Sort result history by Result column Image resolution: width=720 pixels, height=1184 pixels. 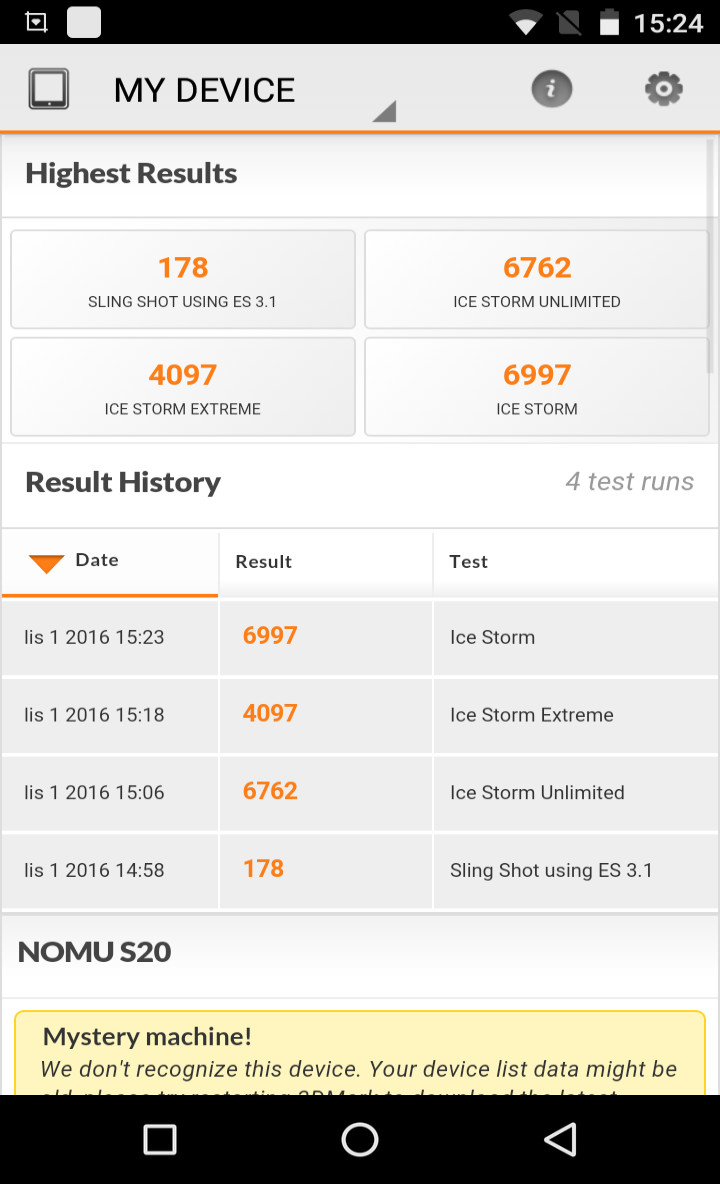(325, 563)
